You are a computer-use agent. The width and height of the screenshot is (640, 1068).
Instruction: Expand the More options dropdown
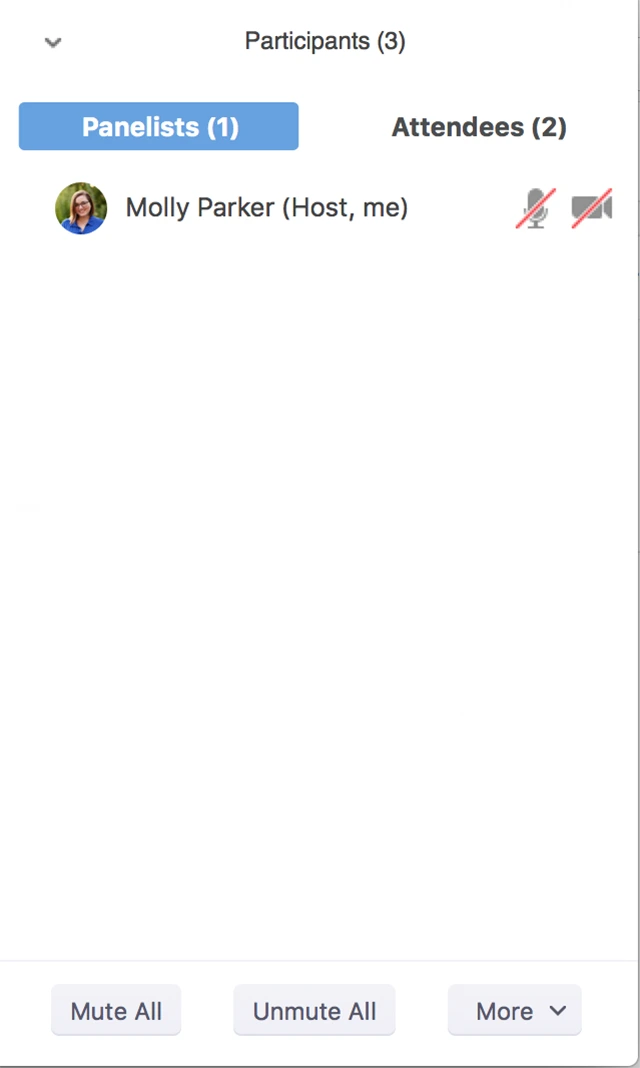click(515, 1011)
